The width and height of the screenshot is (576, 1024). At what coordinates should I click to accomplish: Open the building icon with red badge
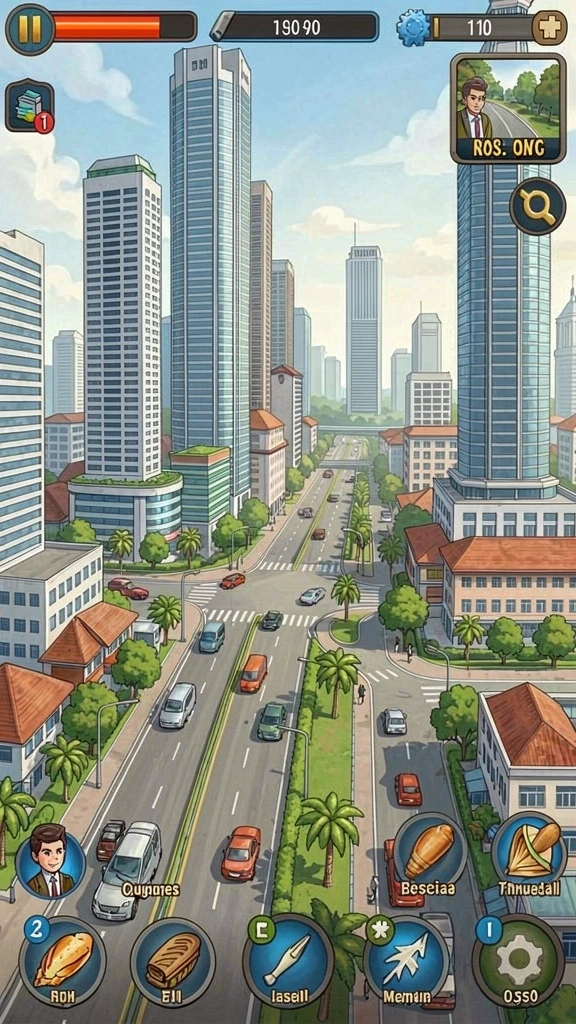29,106
